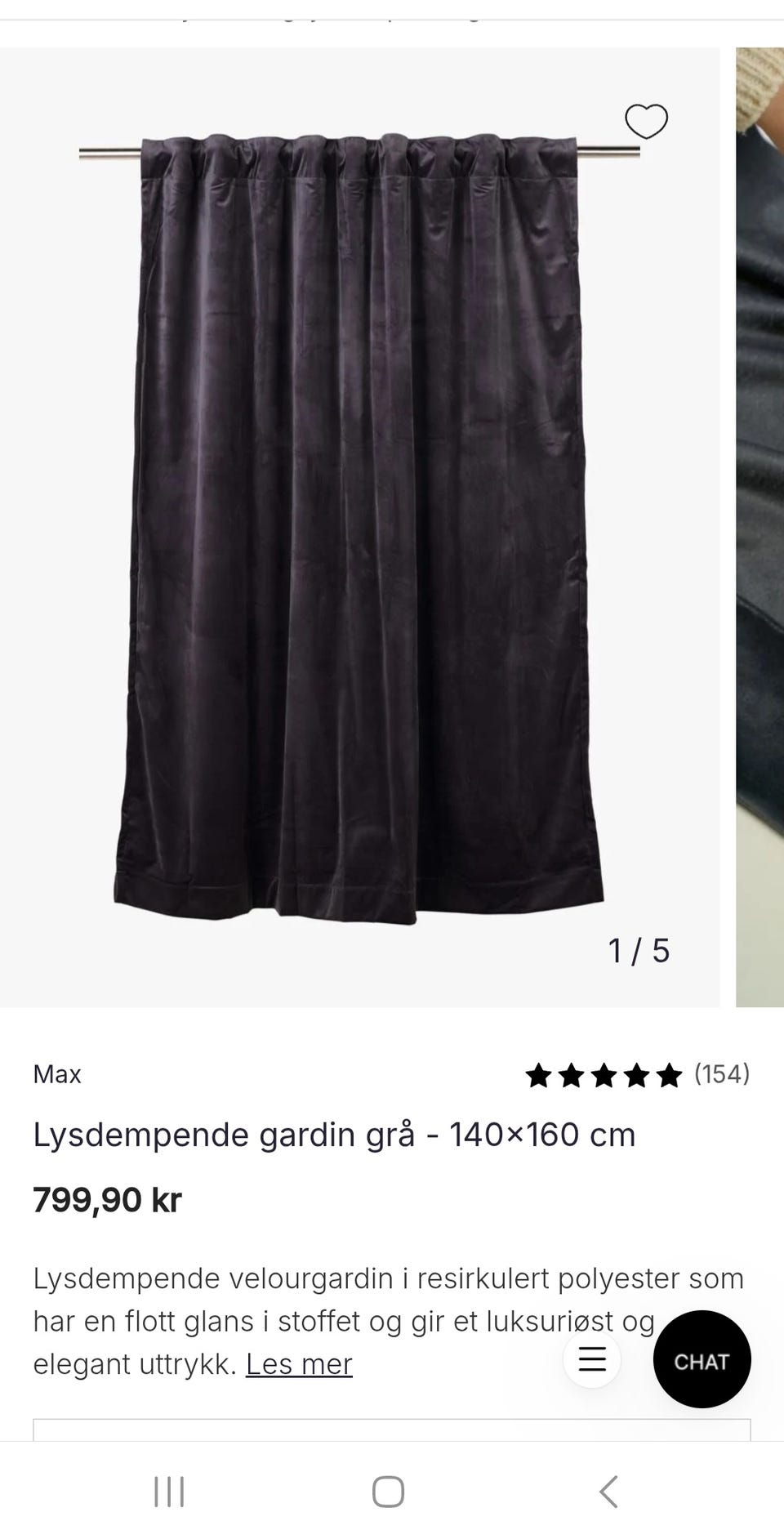Go back using the system back button

coord(608,1492)
